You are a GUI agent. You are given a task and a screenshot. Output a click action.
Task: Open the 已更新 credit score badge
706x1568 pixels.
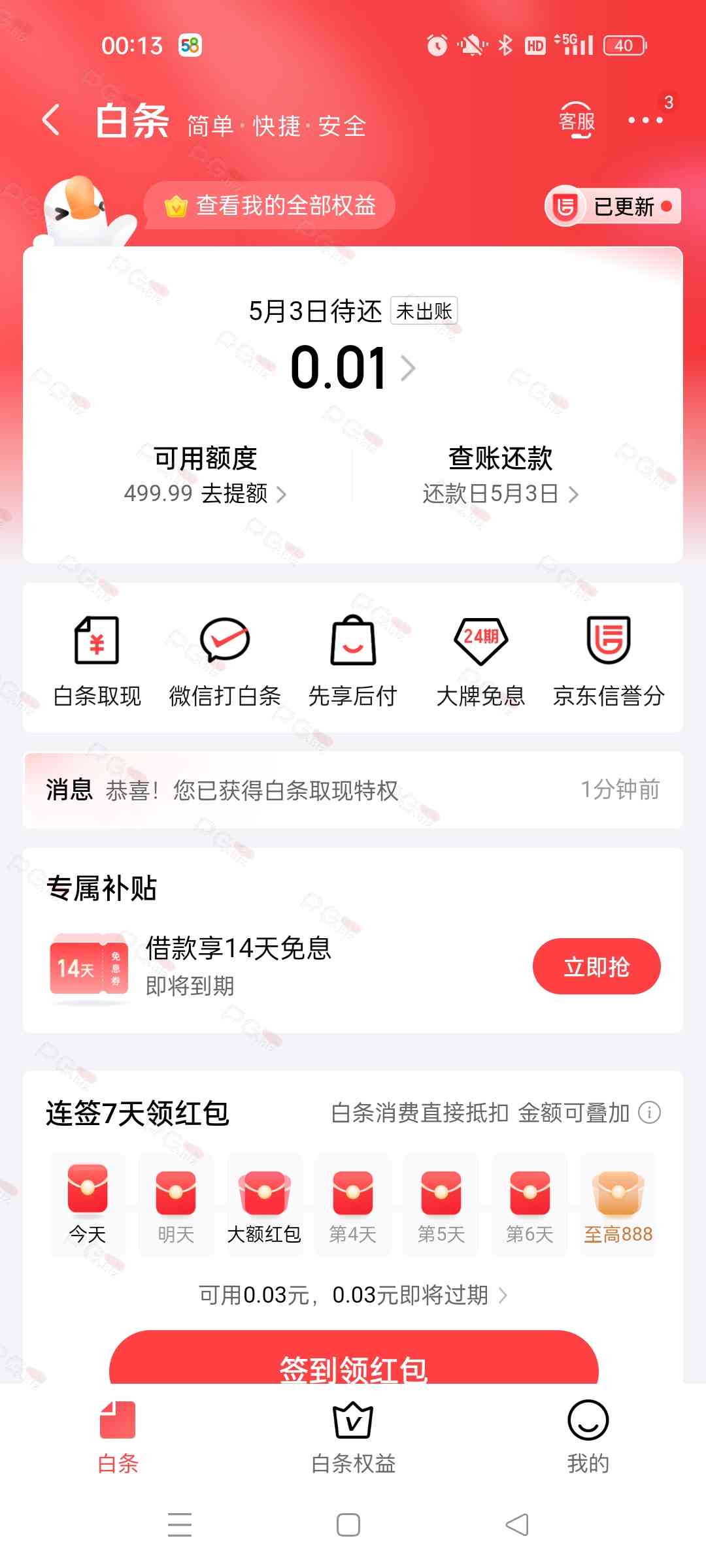pos(613,206)
